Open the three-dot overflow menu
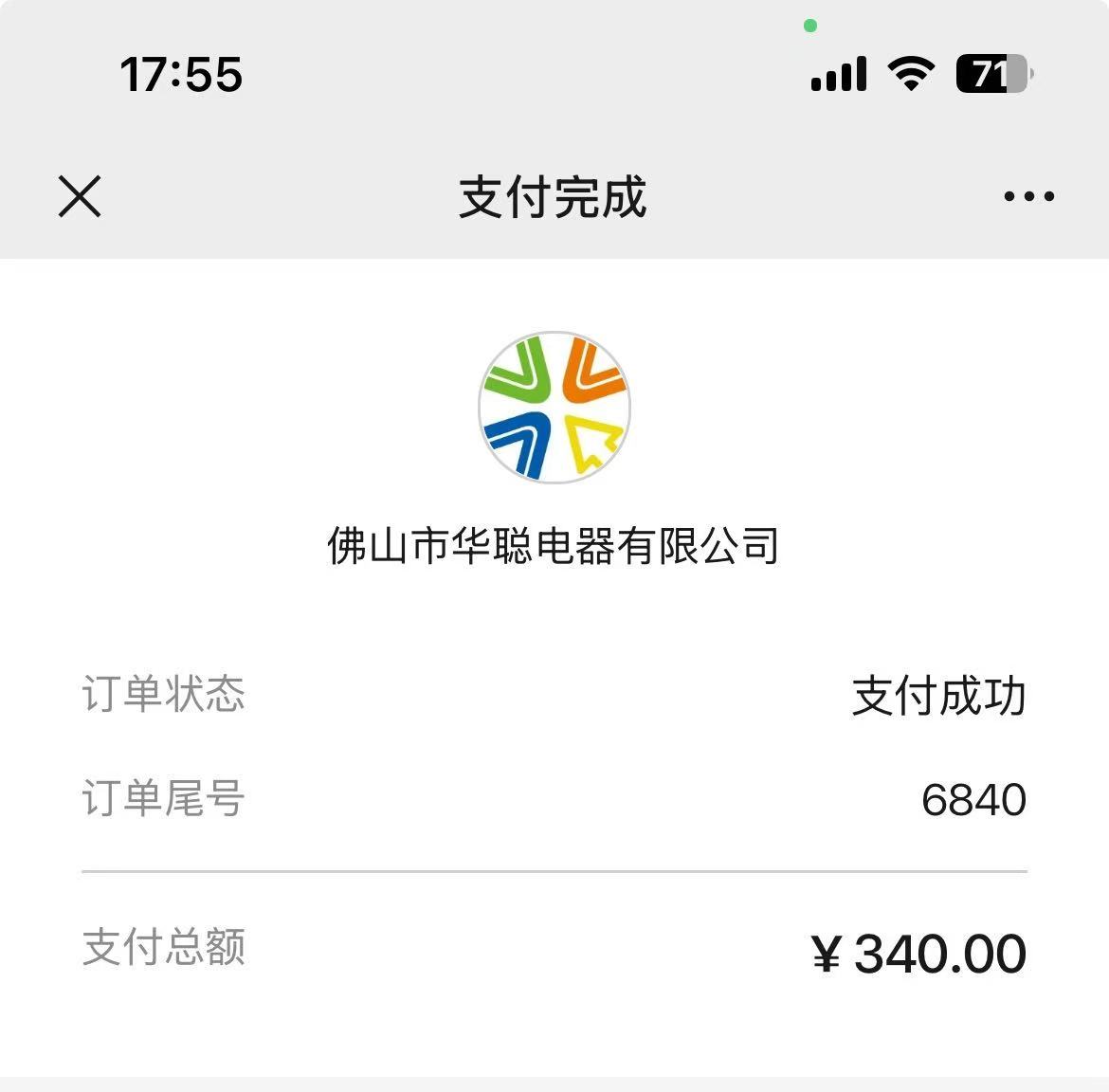This screenshot has height=1092, width=1109. coord(1028,197)
